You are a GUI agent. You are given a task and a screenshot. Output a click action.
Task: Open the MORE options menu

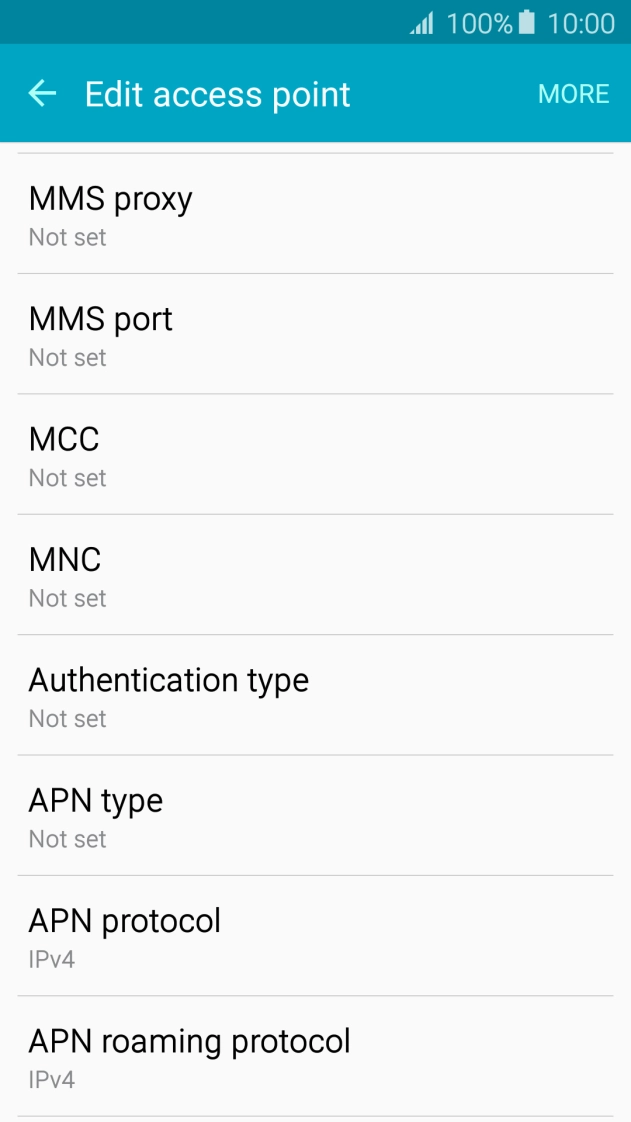point(573,94)
